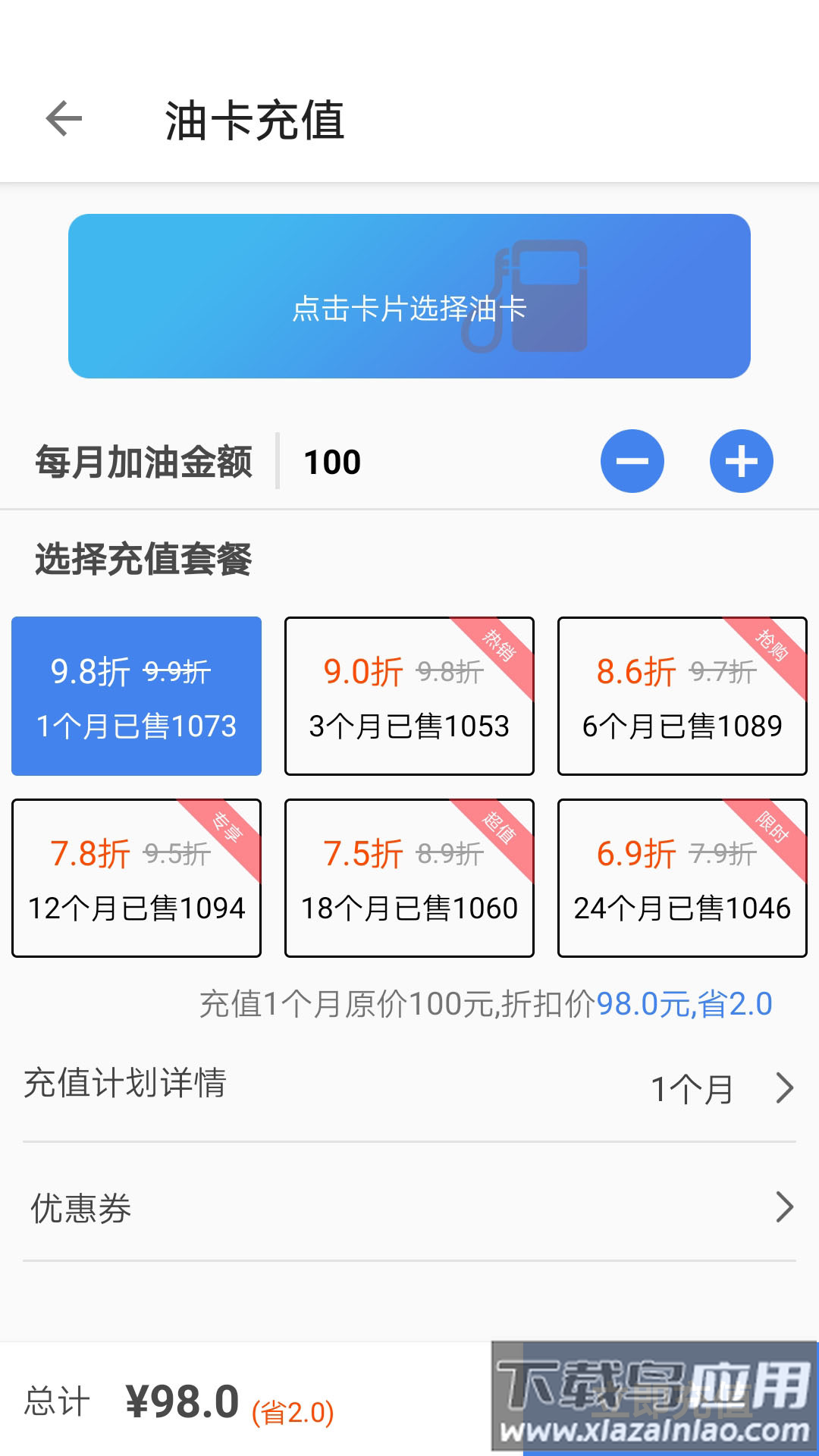Viewport: 819px width, 1456px height.
Task: Open the 1个月 plan selector
Action: pos(689,1087)
